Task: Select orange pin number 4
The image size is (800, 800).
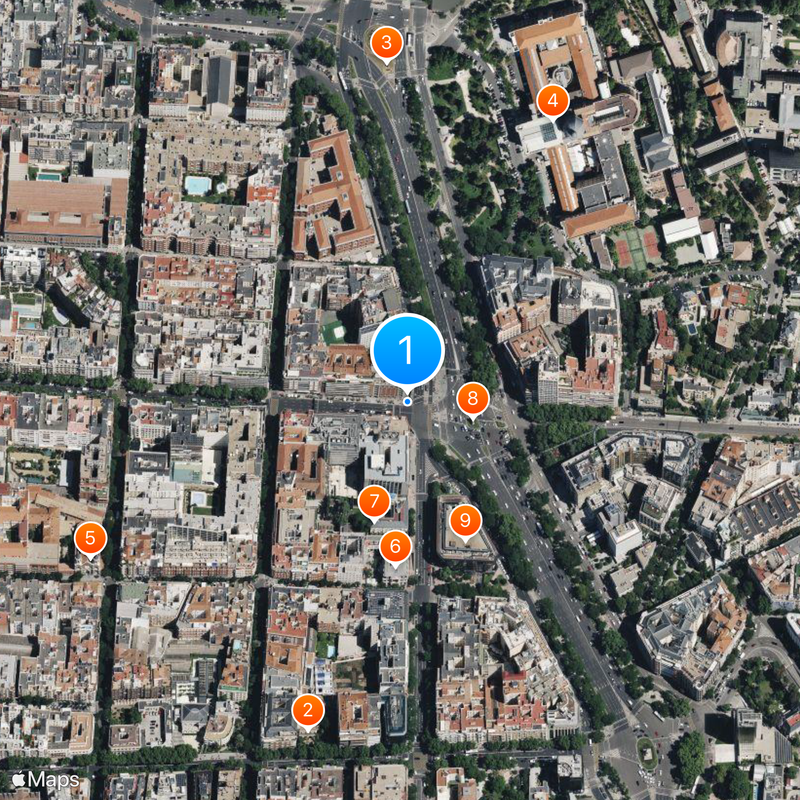Action: point(552,100)
